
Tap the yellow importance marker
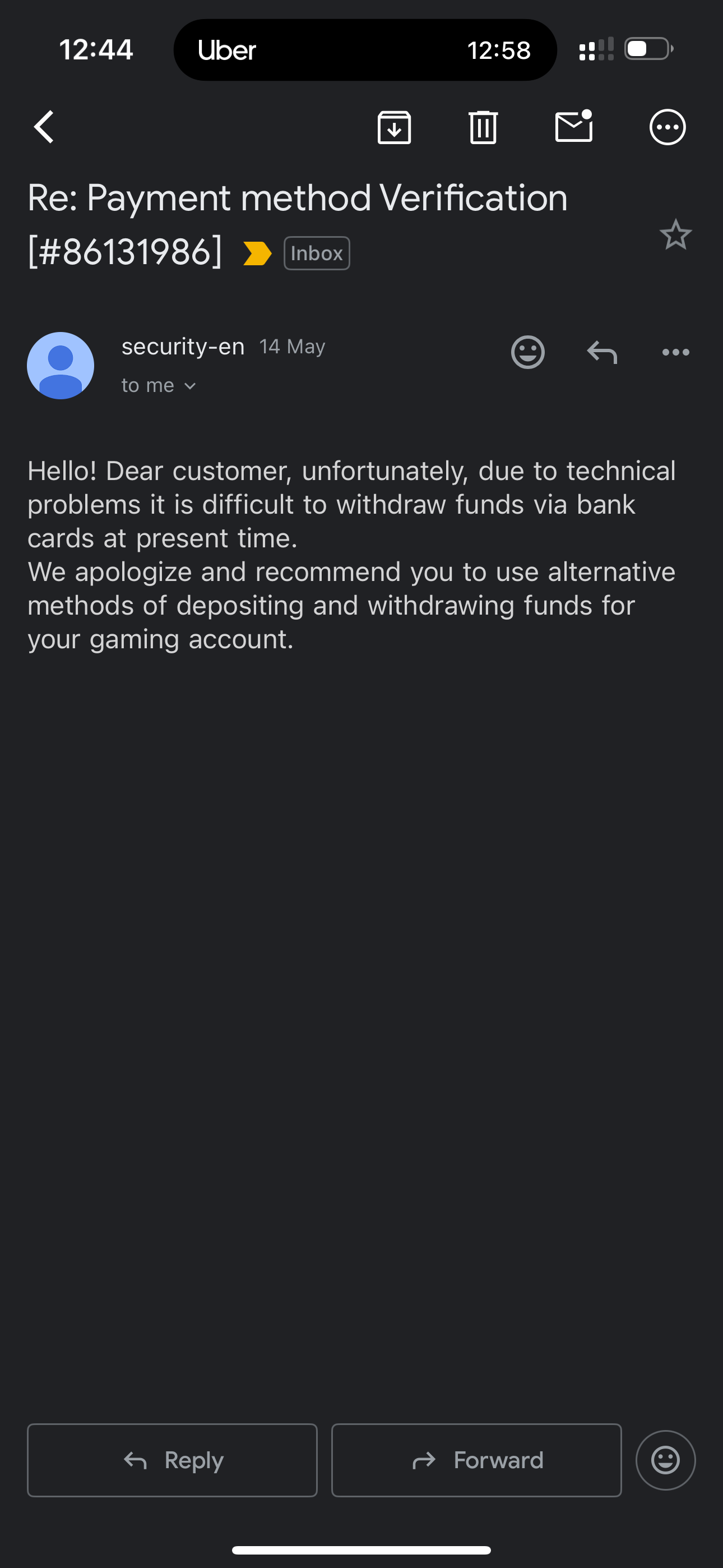[257, 253]
